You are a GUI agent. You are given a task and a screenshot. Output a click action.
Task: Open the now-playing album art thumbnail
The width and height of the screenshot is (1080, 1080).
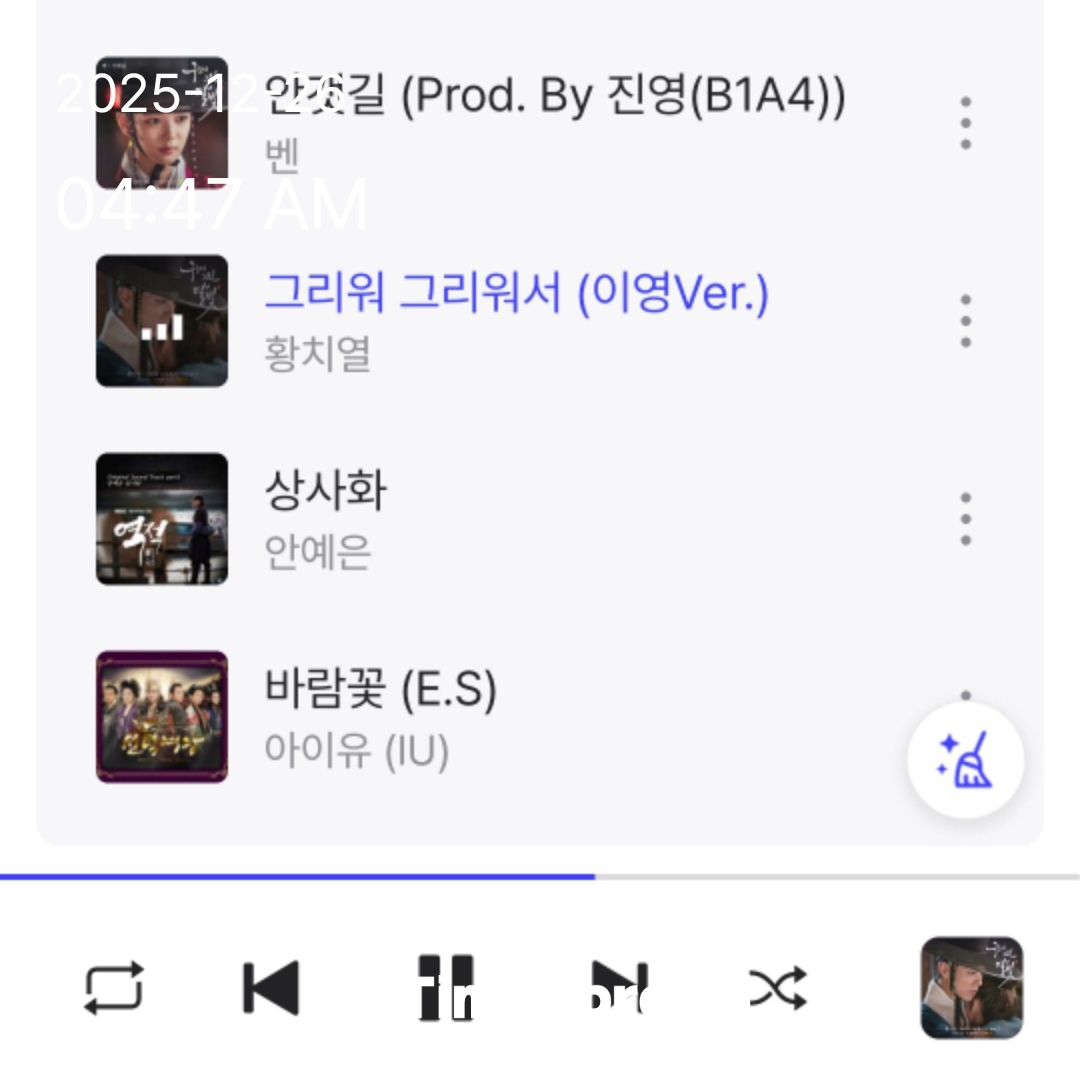click(x=971, y=987)
